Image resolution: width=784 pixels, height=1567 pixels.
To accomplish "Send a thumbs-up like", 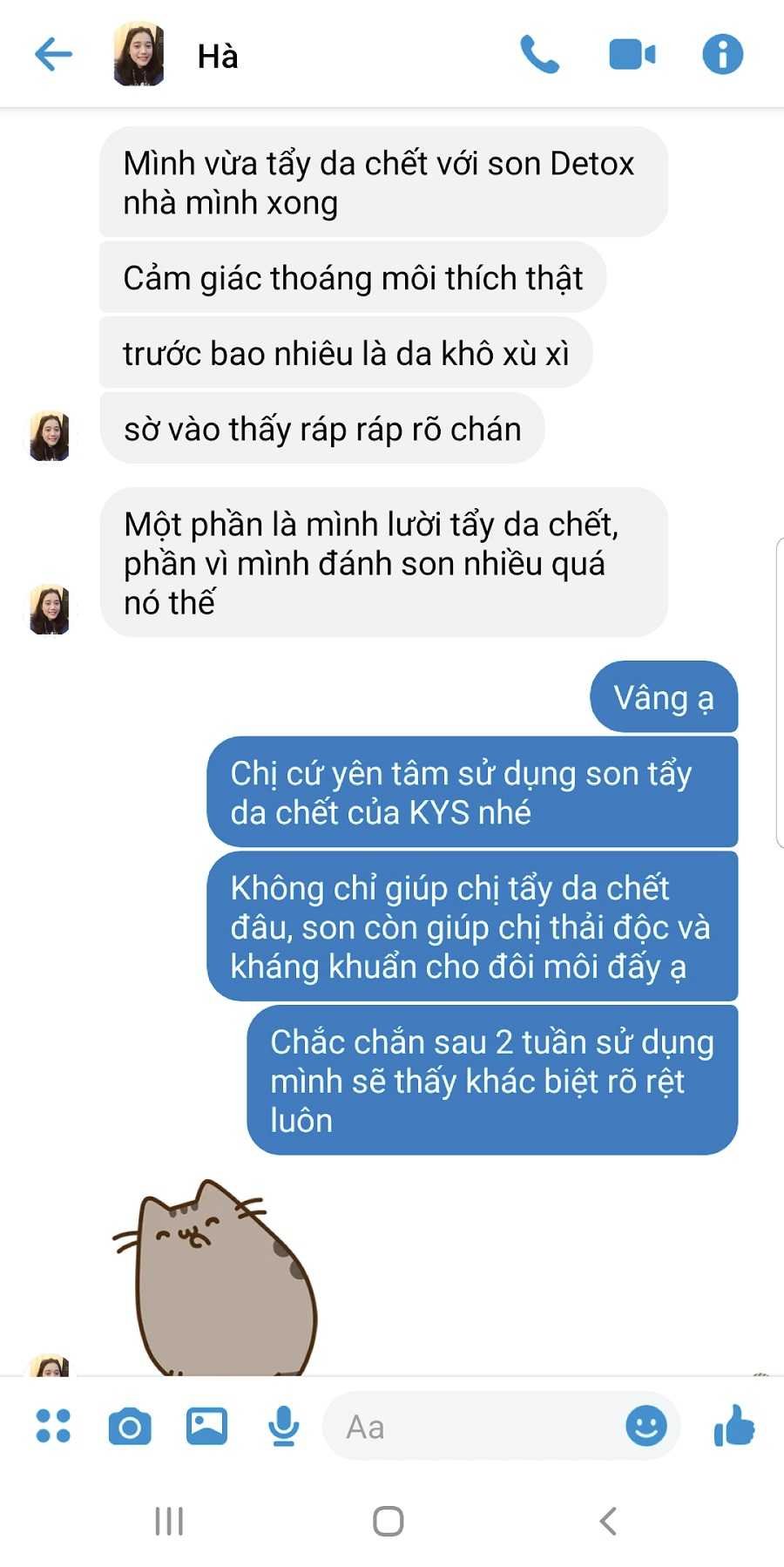I will coord(733,1427).
